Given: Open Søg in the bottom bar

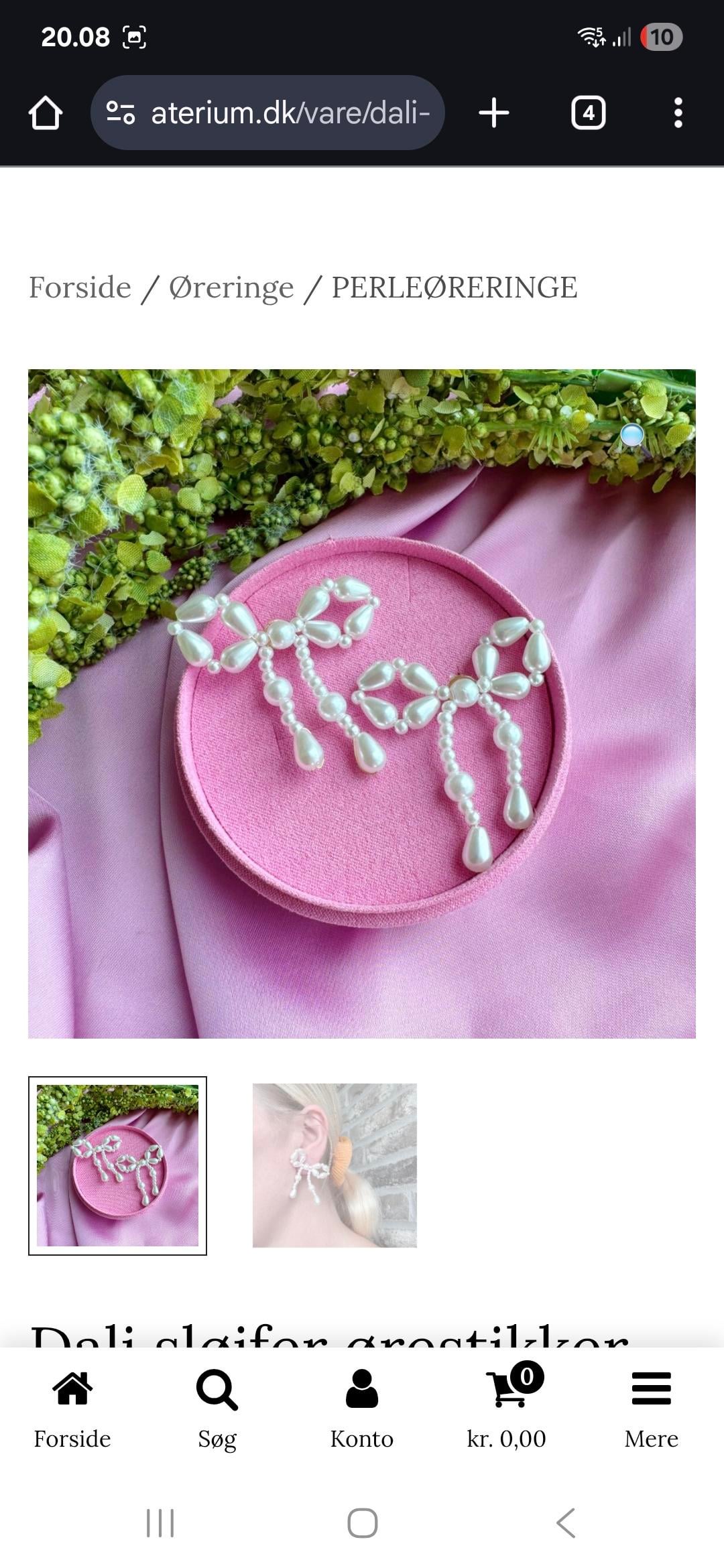Looking at the screenshot, I should [217, 1409].
